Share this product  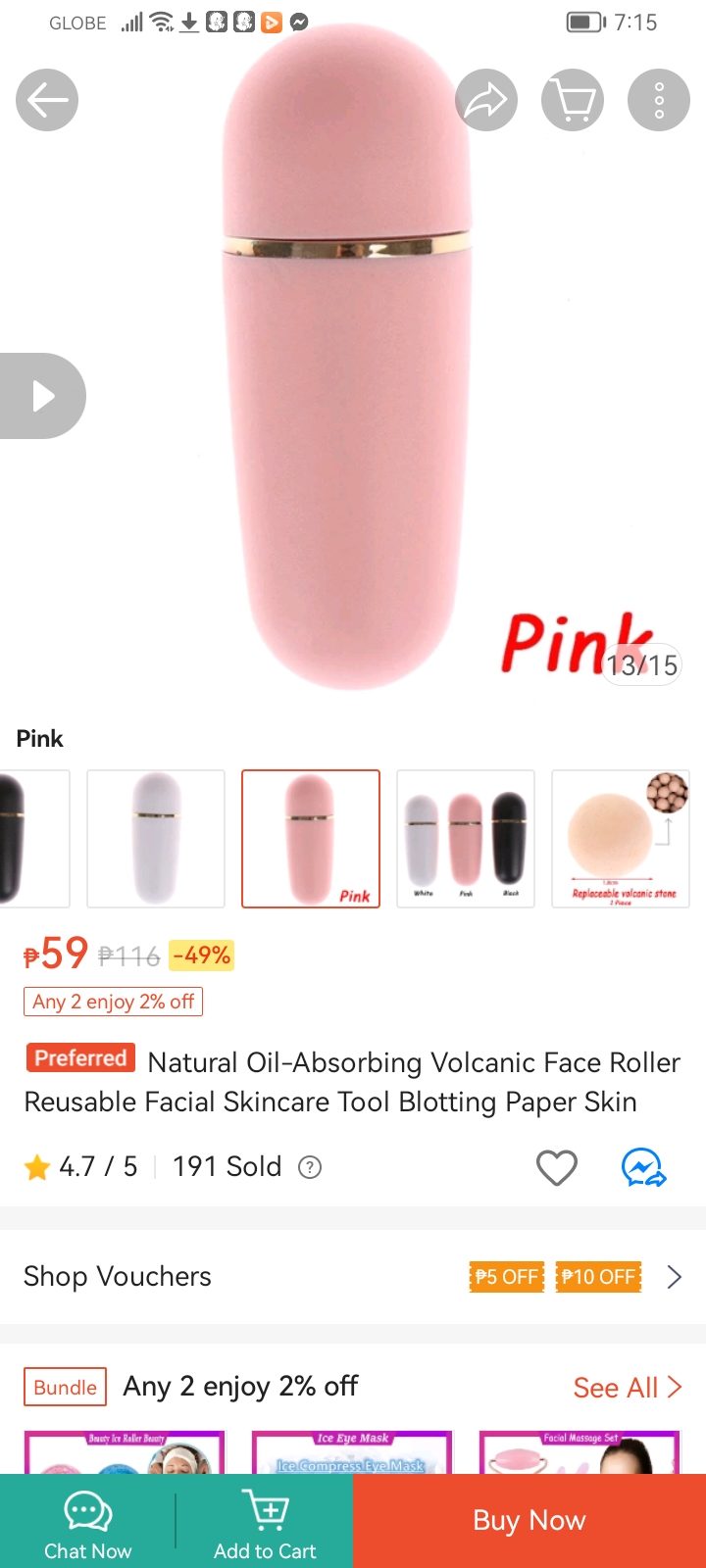486,100
